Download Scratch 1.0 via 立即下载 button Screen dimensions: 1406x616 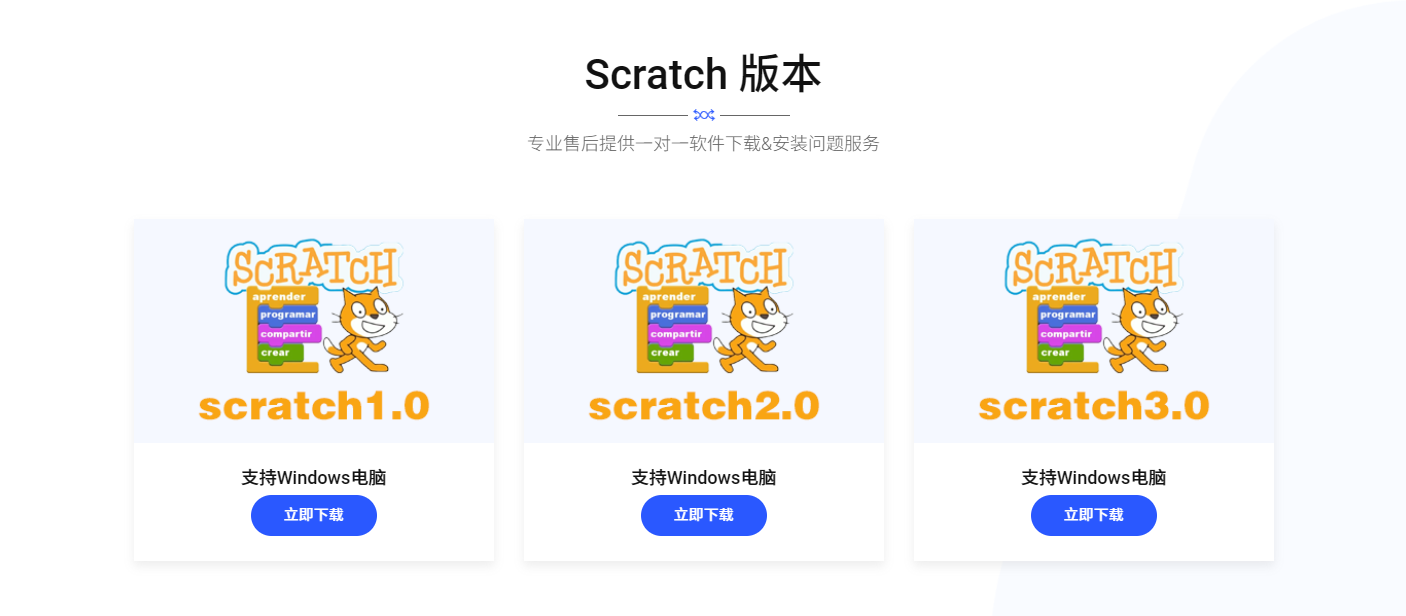[x=313, y=515]
